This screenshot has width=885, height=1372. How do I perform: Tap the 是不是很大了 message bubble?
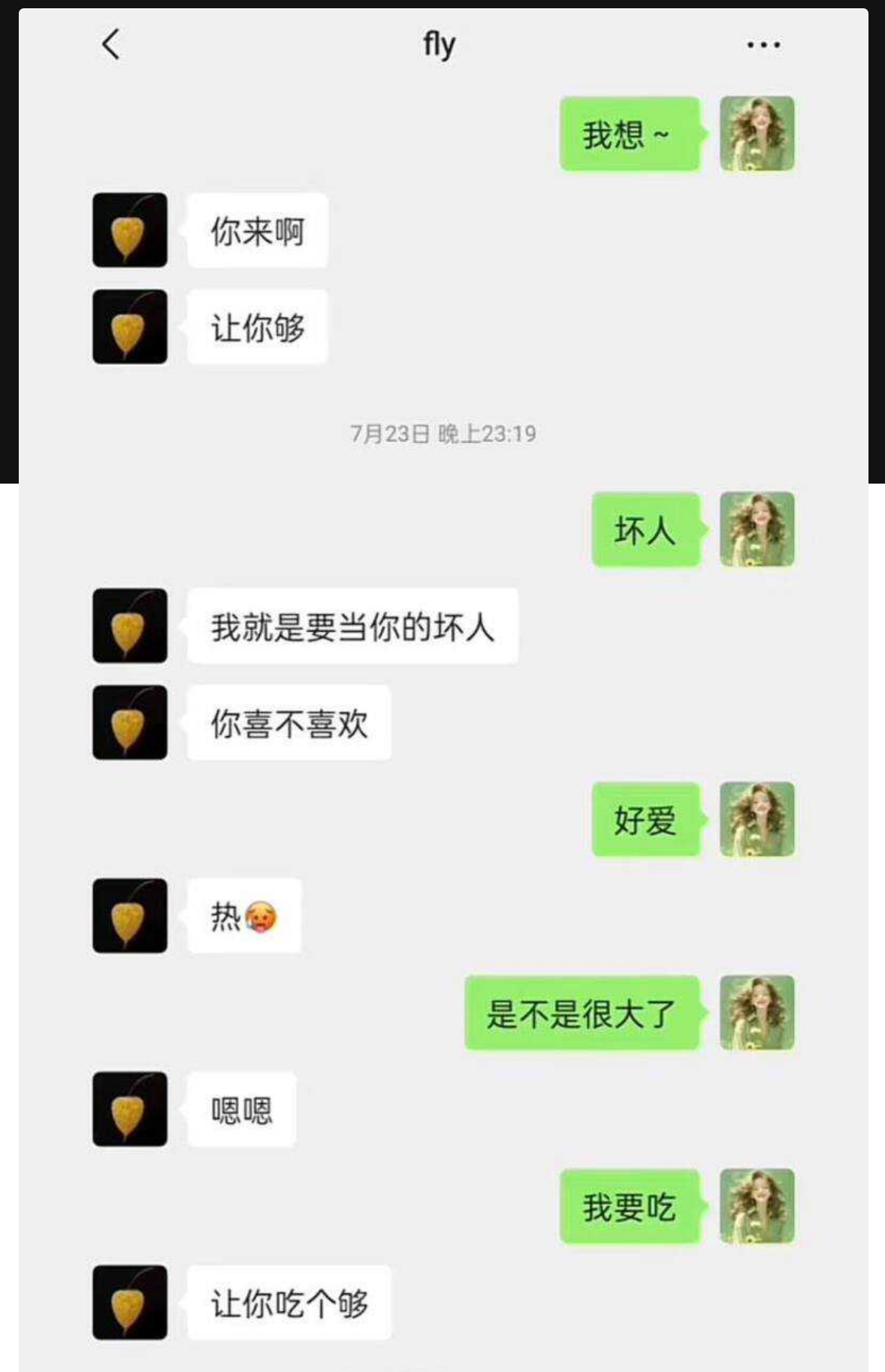tap(581, 1012)
